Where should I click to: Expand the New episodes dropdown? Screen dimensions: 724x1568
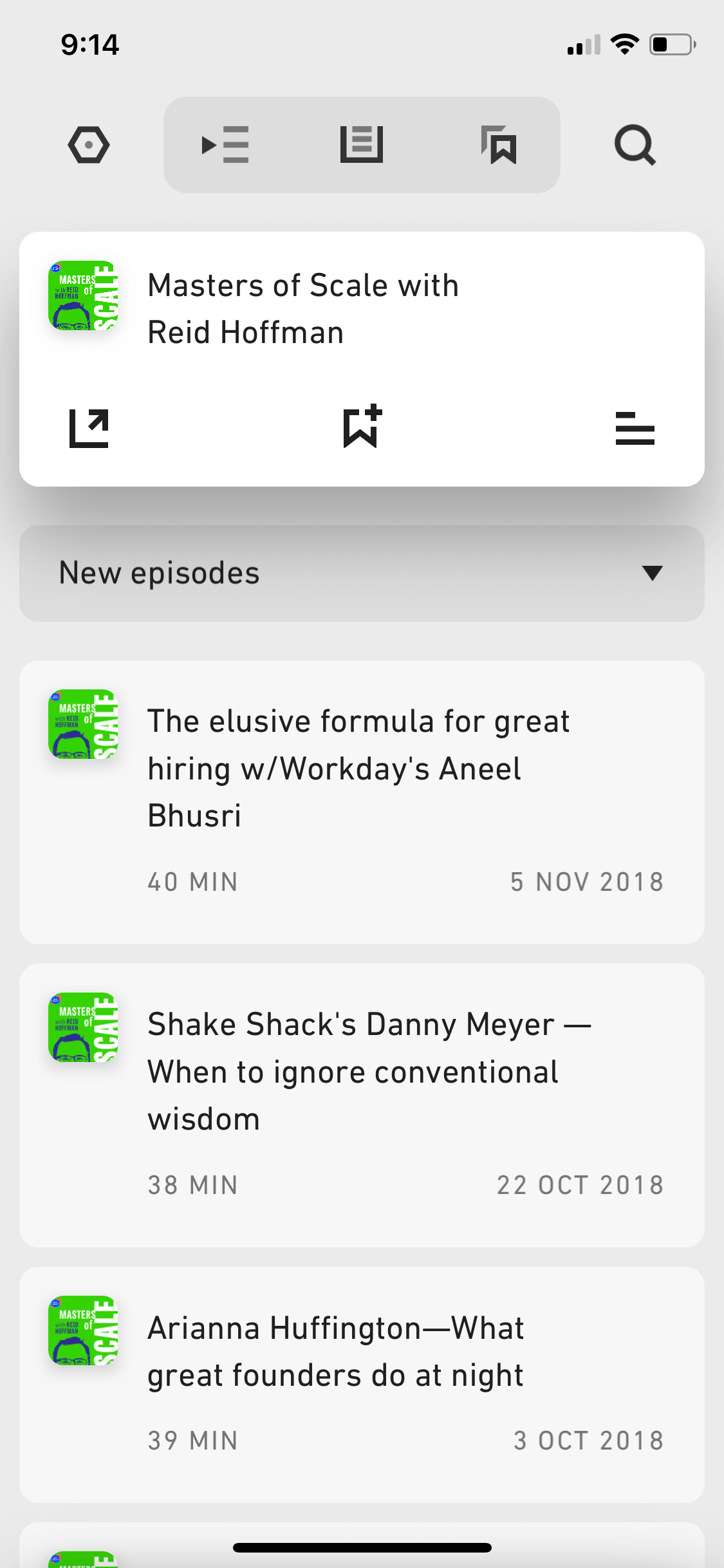[362, 574]
